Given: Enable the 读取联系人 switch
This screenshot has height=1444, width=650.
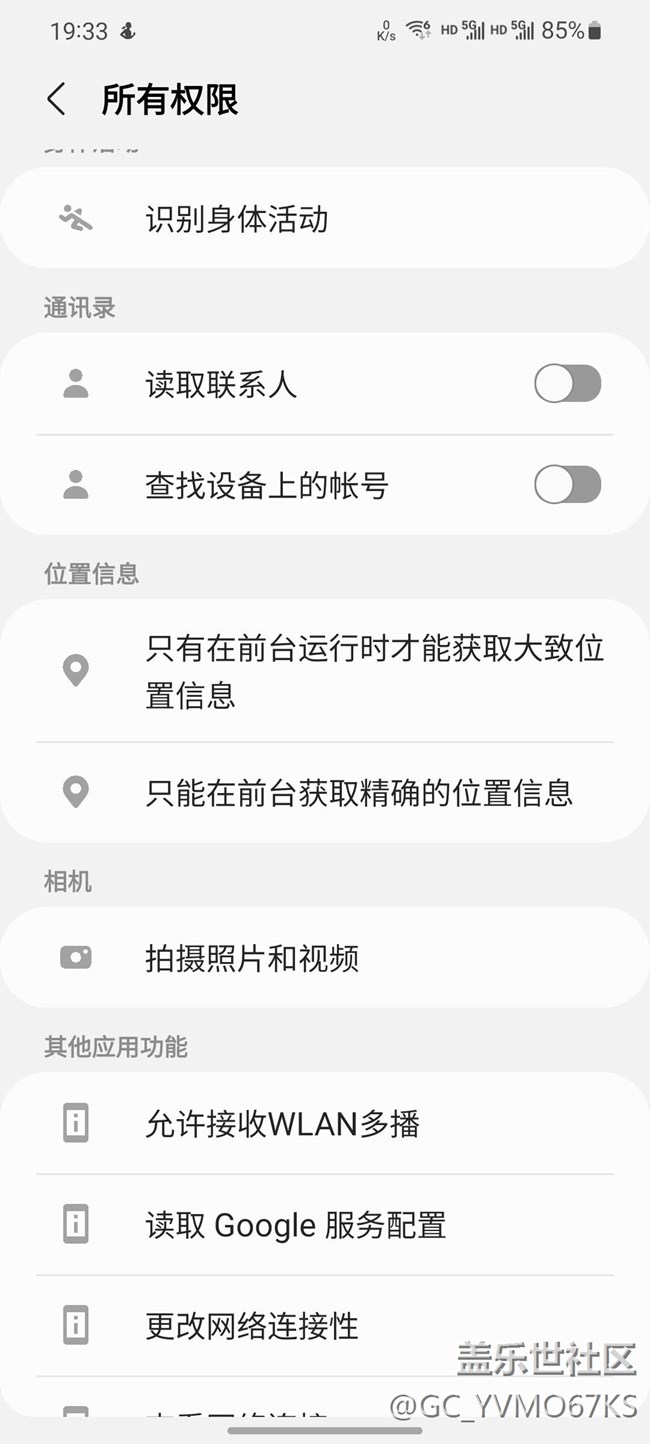Looking at the screenshot, I should pos(567,384).
